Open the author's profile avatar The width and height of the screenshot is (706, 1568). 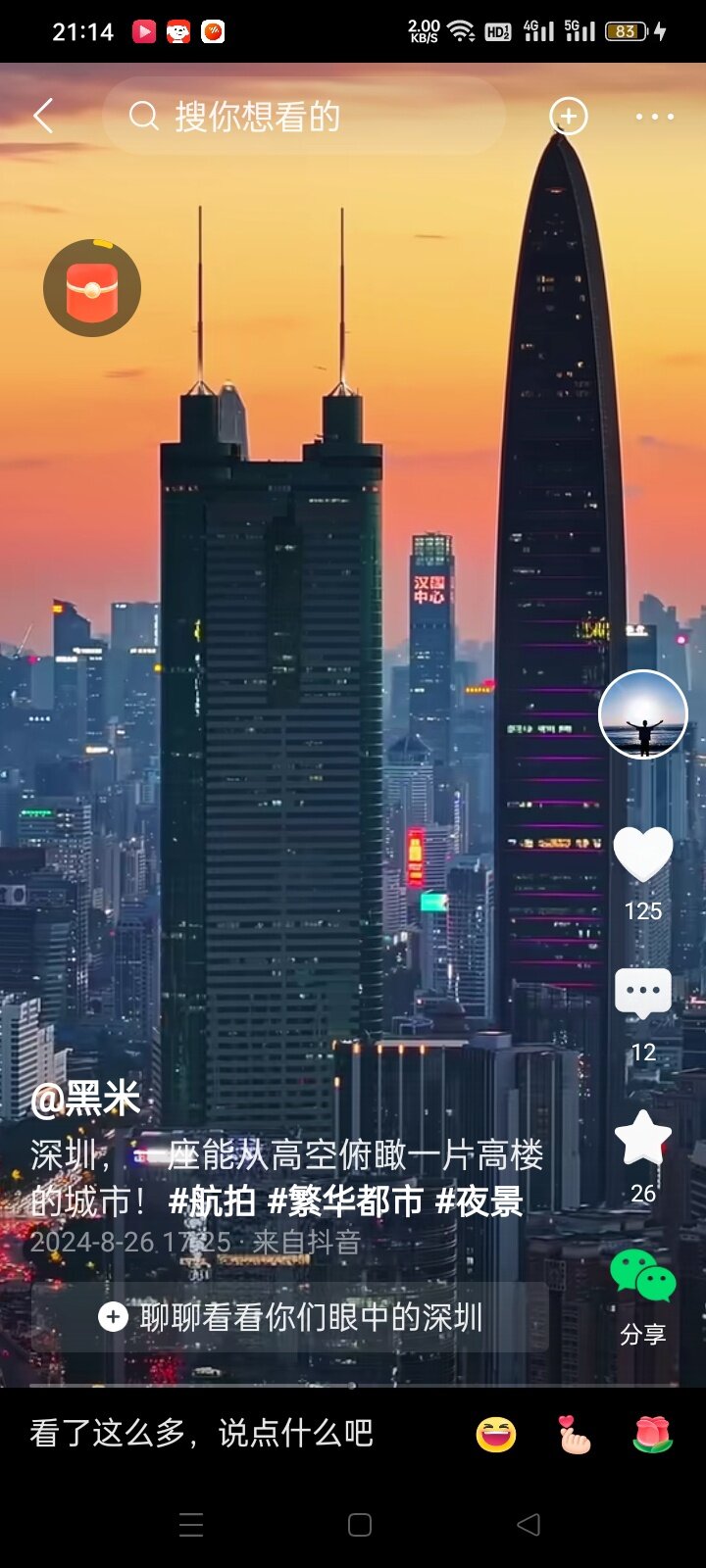click(643, 714)
